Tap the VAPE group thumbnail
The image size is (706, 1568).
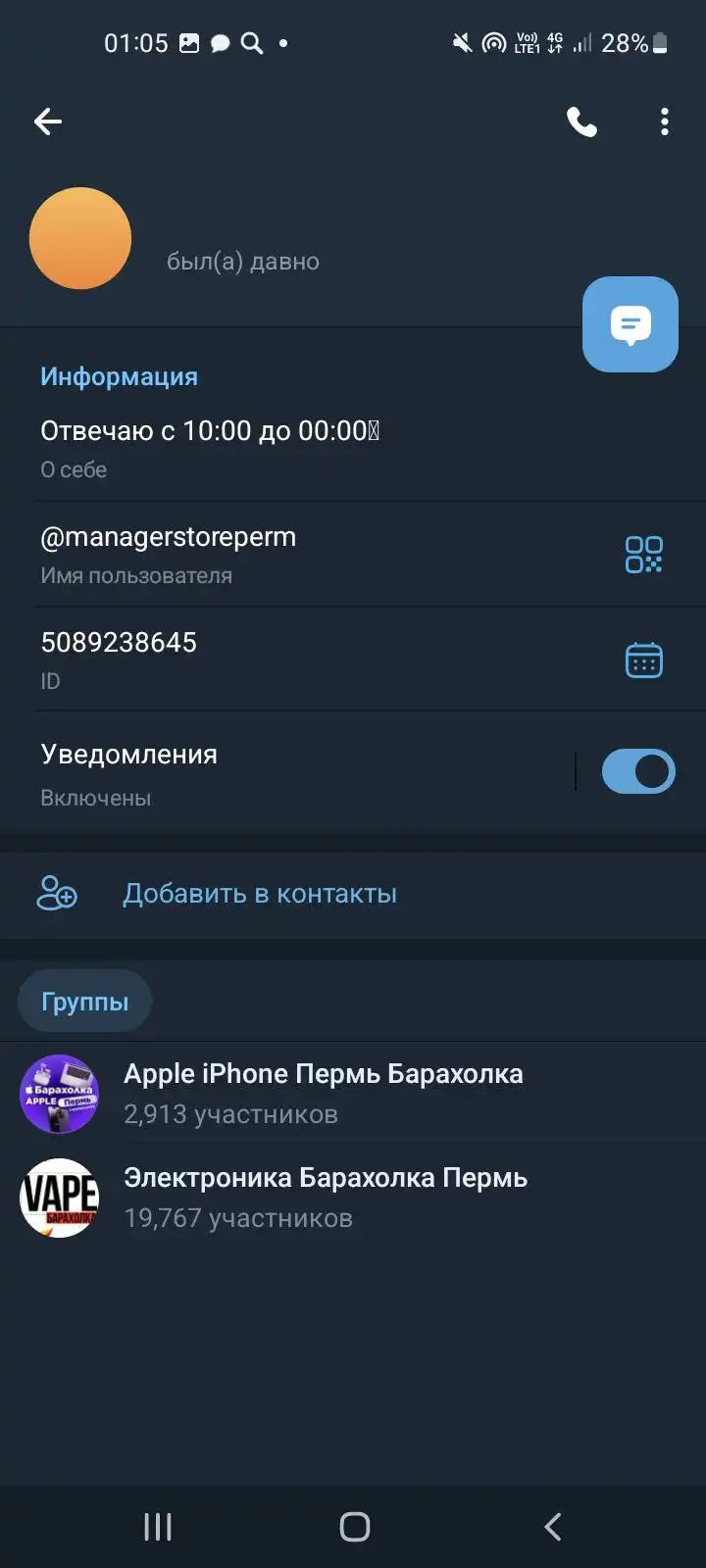coord(59,1198)
